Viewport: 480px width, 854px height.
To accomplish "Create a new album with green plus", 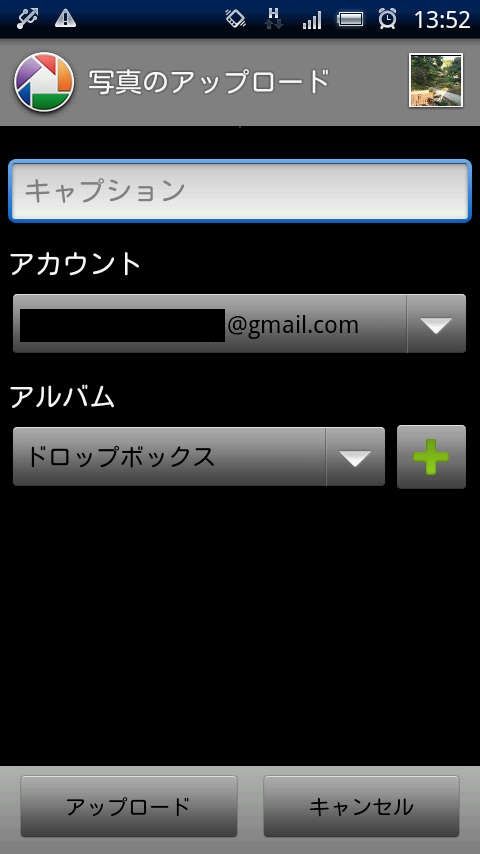I will pos(431,456).
